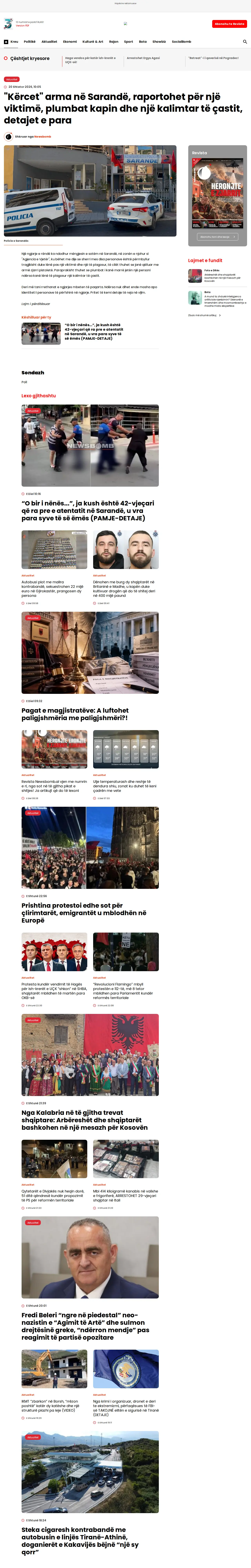Open the Newsbomb author link

(43, 136)
